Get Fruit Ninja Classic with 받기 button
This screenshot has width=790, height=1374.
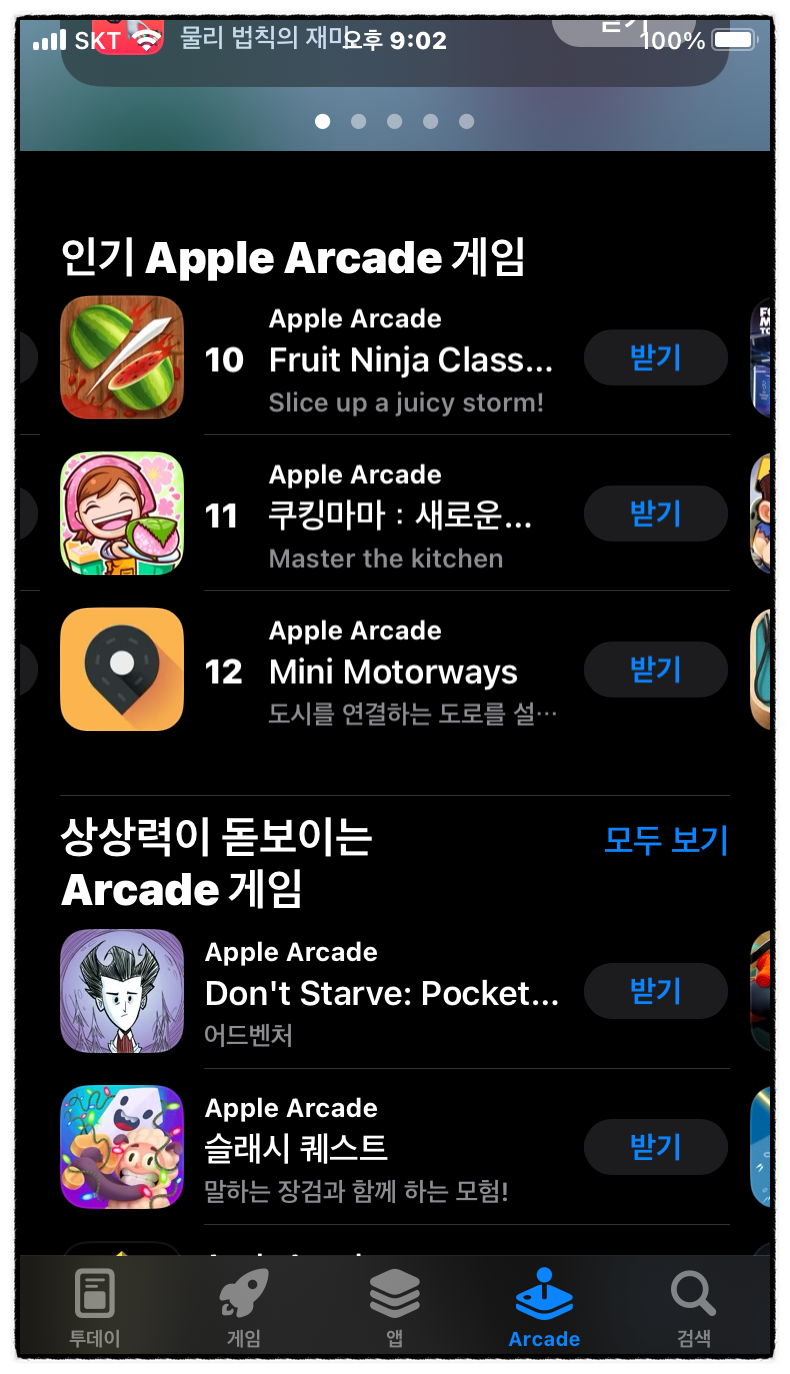(x=655, y=358)
